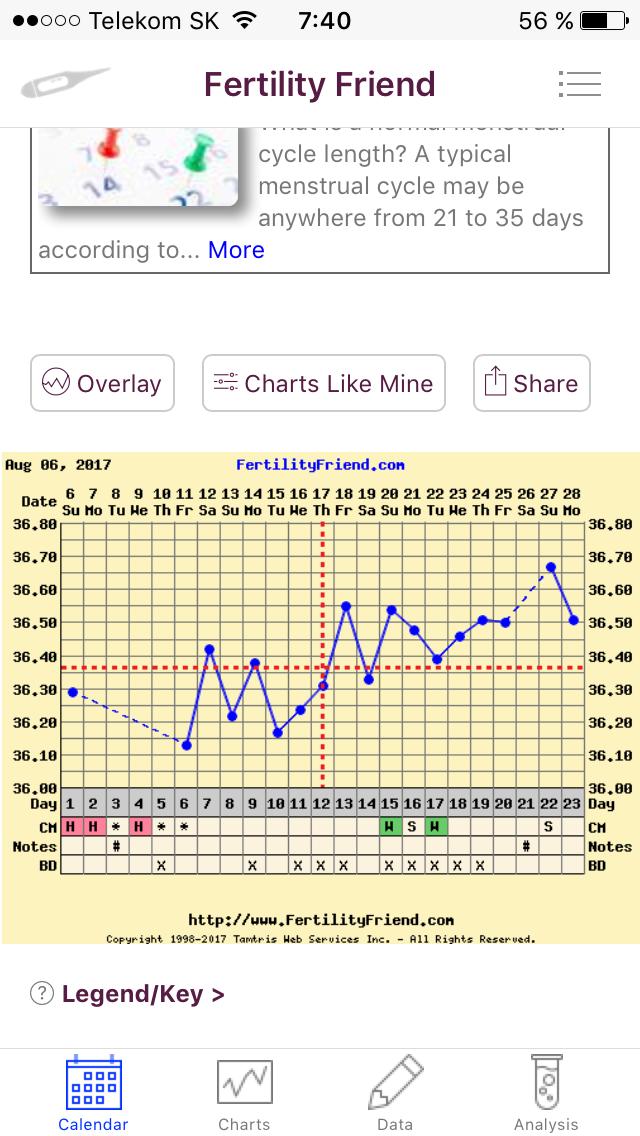Expand the Legend/Key section
Image resolution: width=640 pixels, height=1136 pixels.
[x=142, y=994]
